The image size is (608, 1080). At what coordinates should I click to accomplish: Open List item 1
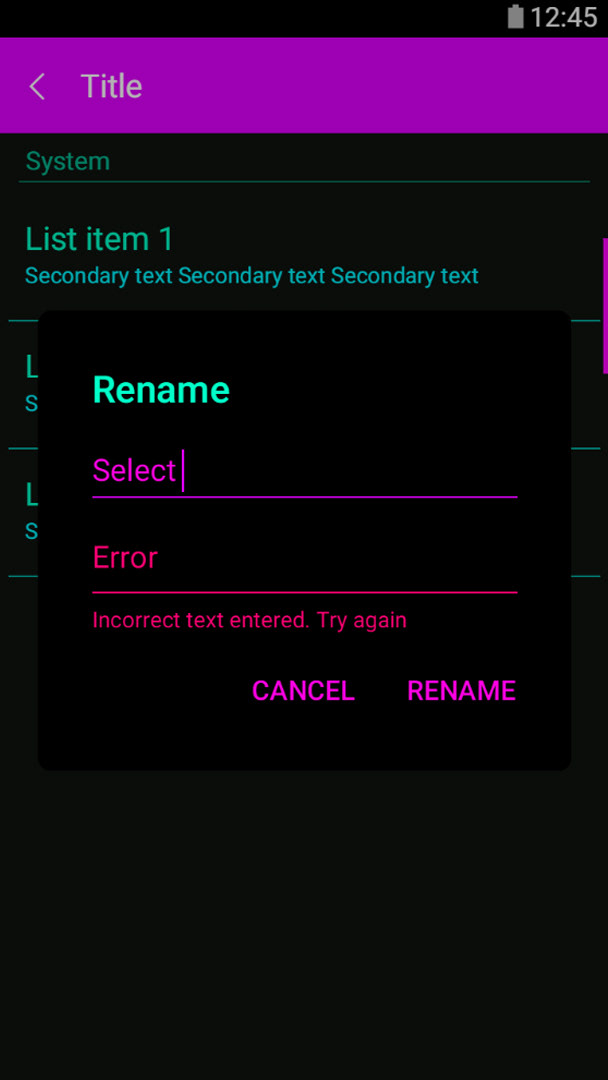coord(250,255)
